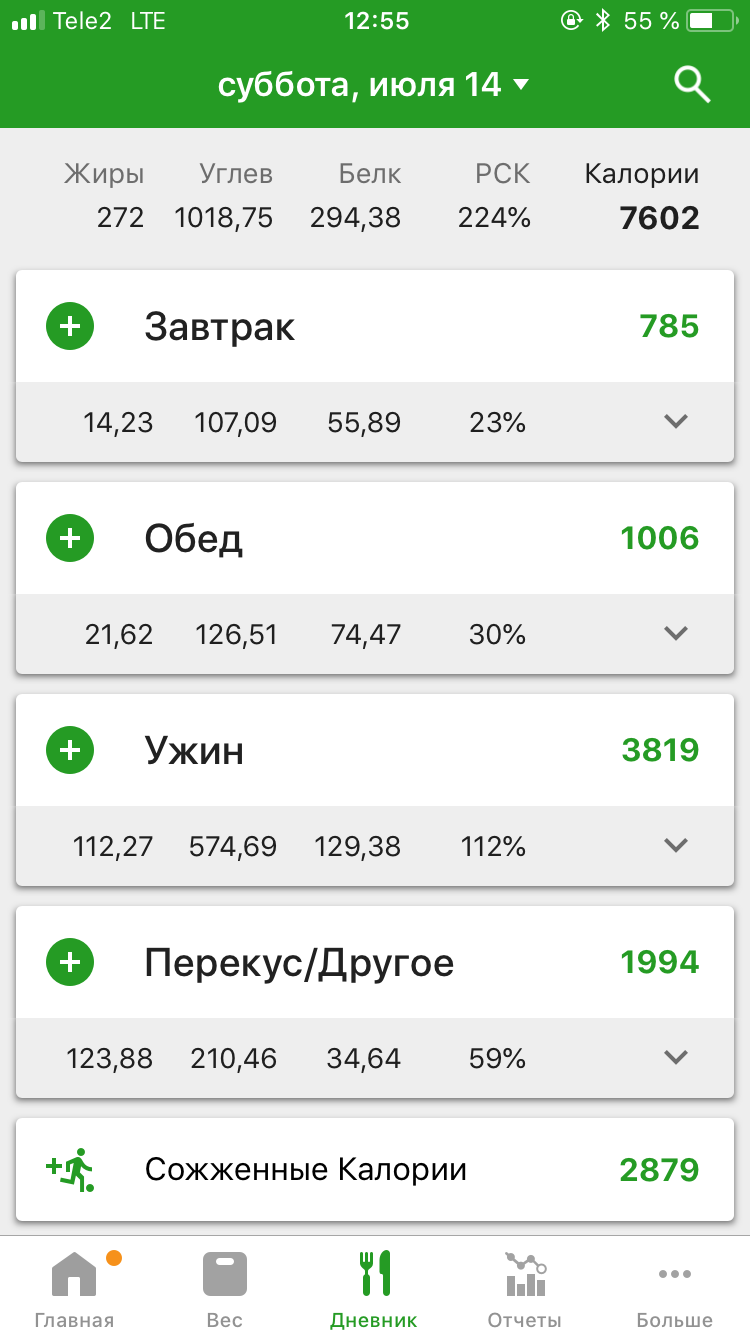Expand the Обед details chevron
750x1334 pixels.
coord(676,634)
